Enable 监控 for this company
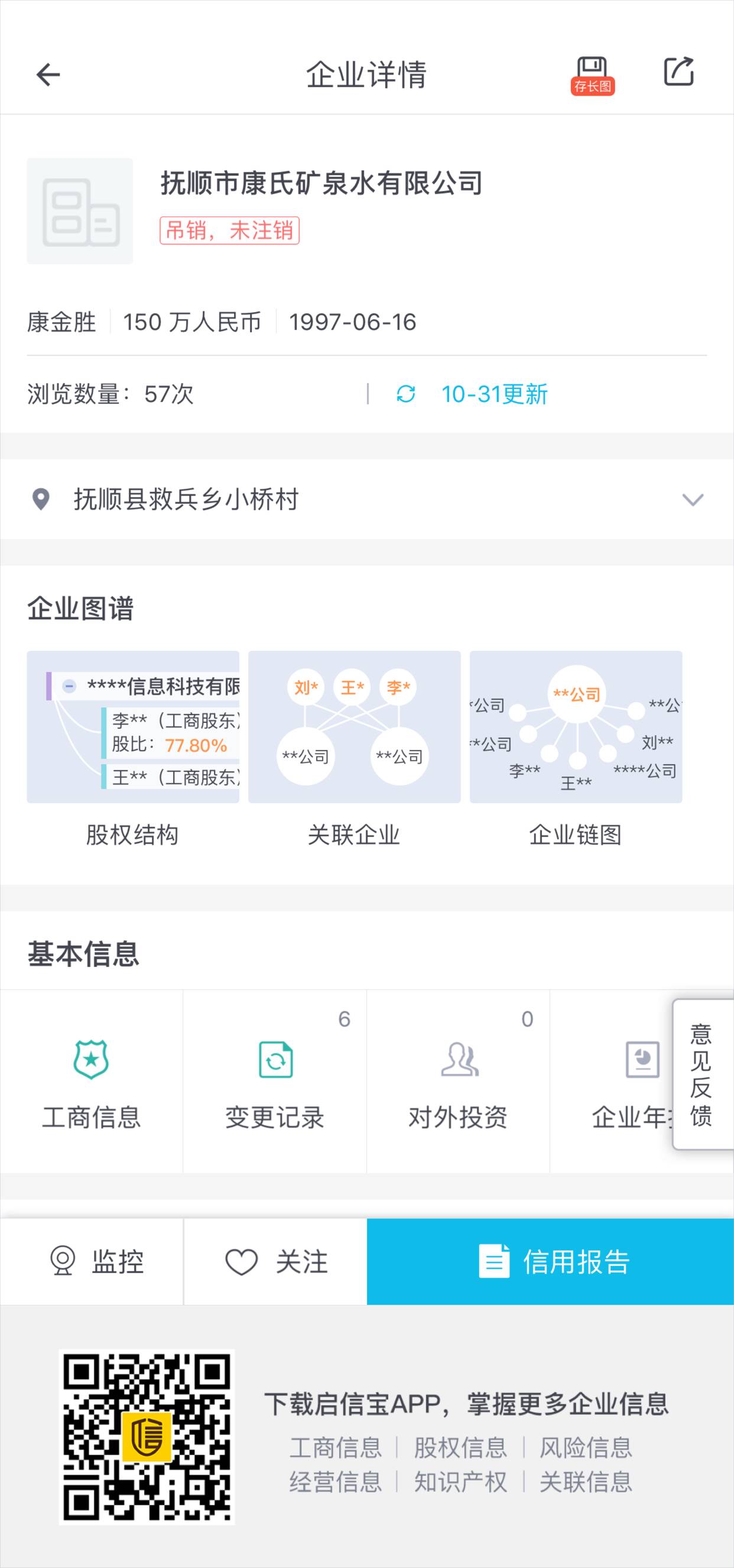This screenshot has height=1568, width=734. click(x=91, y=1261)
